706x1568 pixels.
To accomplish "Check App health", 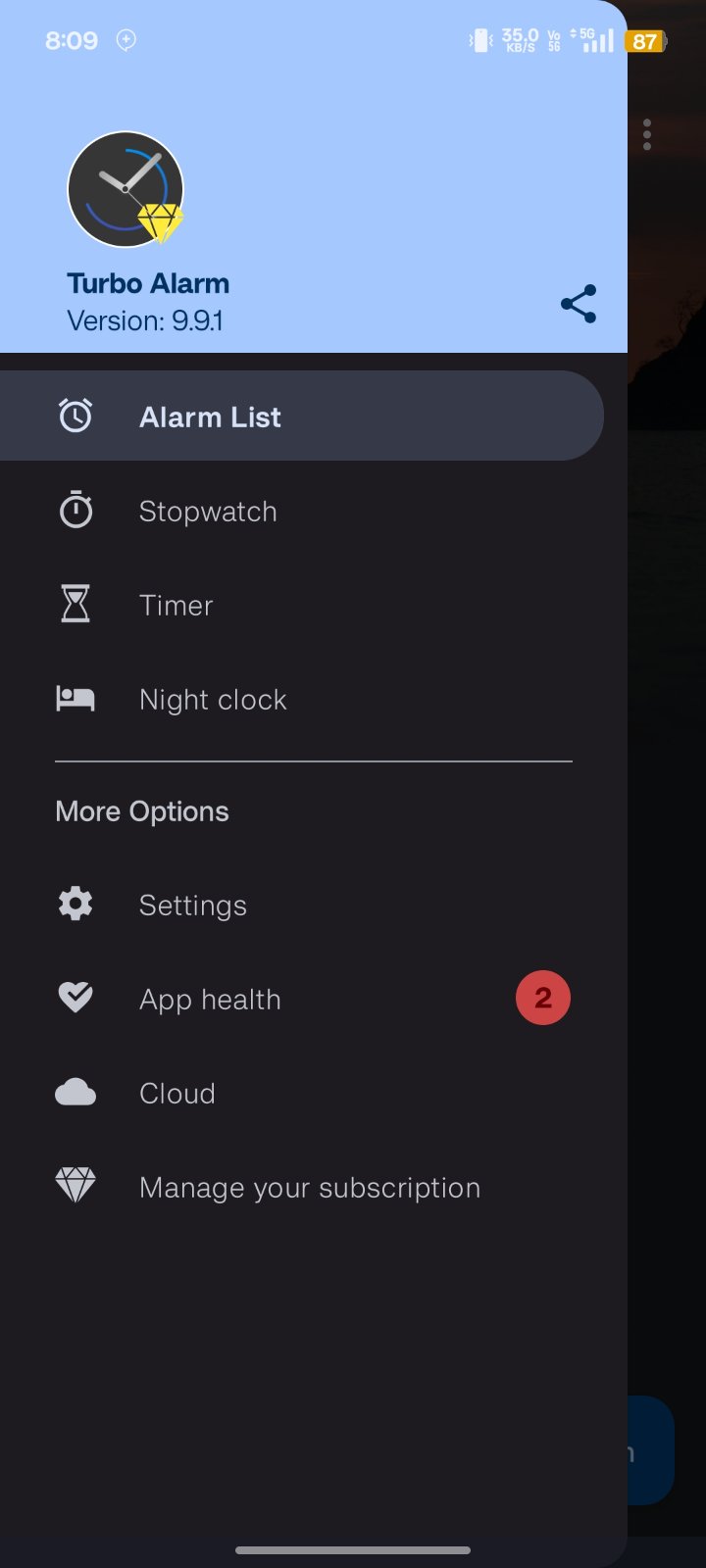I will click(301, 1000).
